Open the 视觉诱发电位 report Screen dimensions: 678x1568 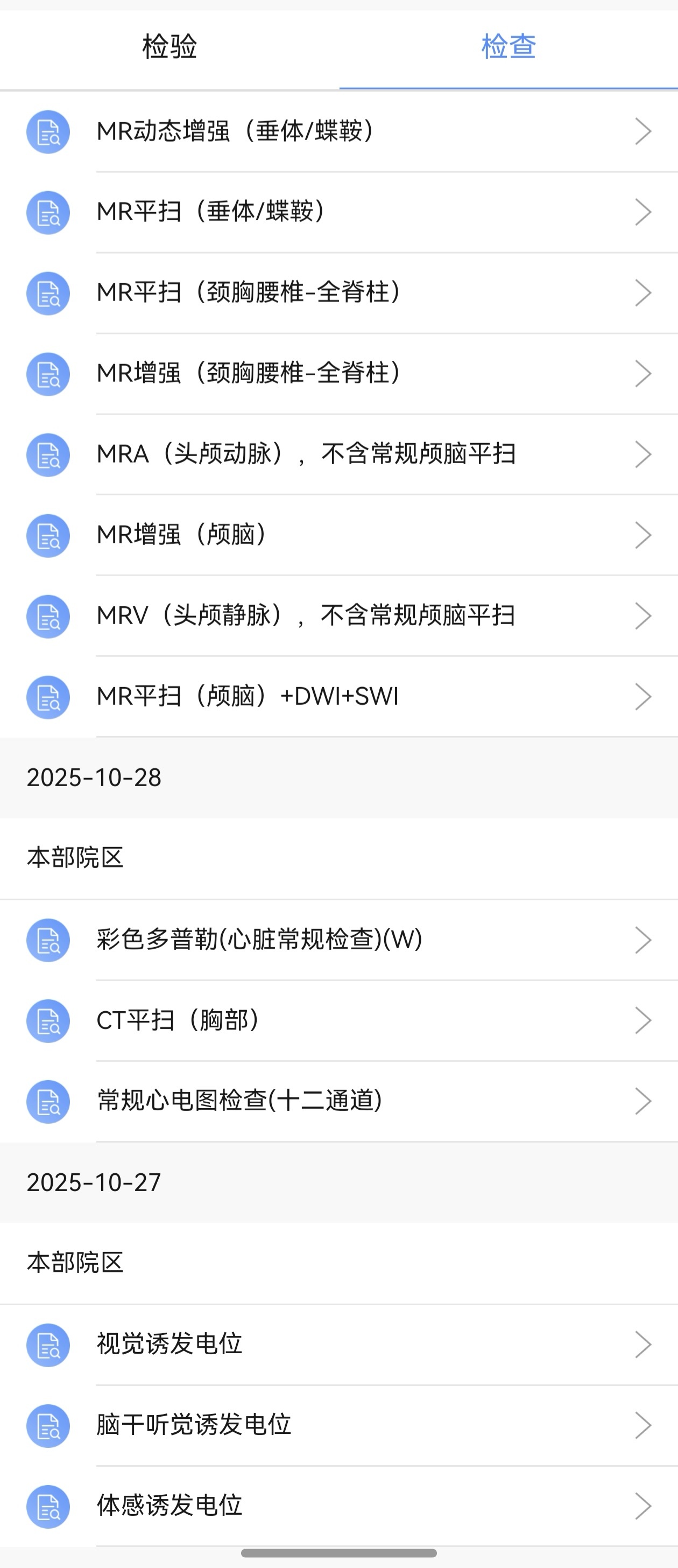[x=338, y=1345]
